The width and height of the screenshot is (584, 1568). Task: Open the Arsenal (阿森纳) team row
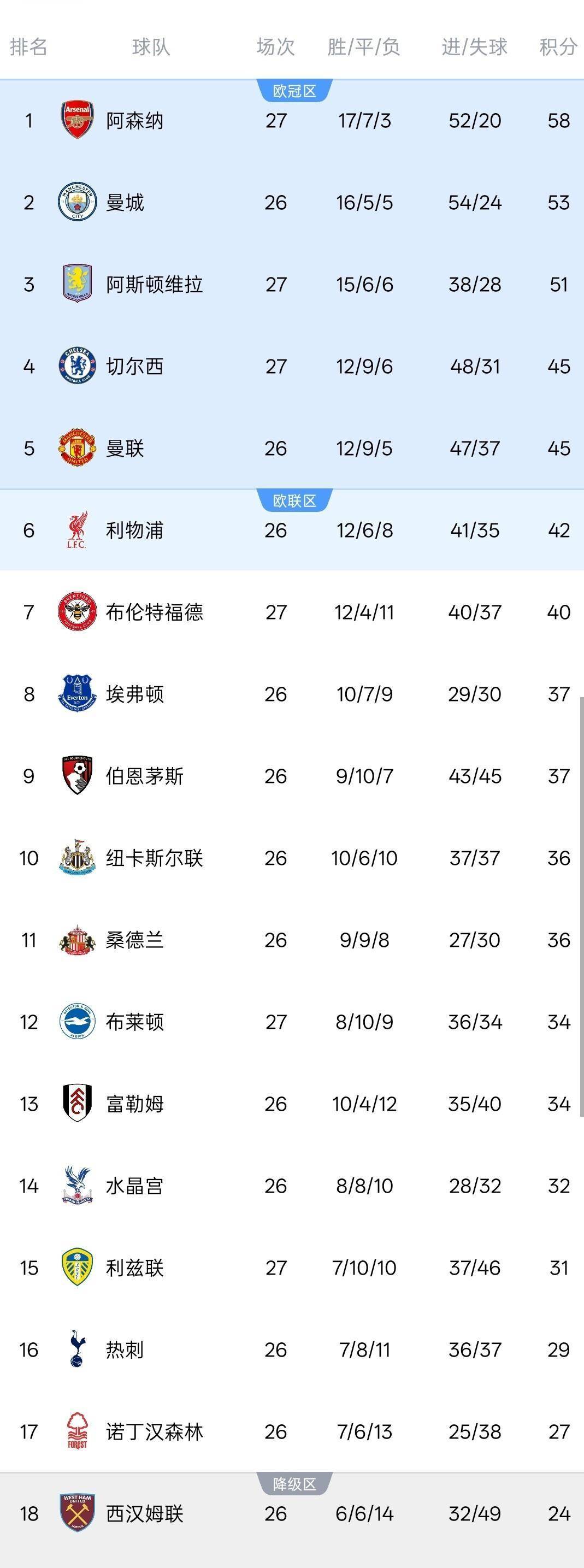[x=134, y=121]
